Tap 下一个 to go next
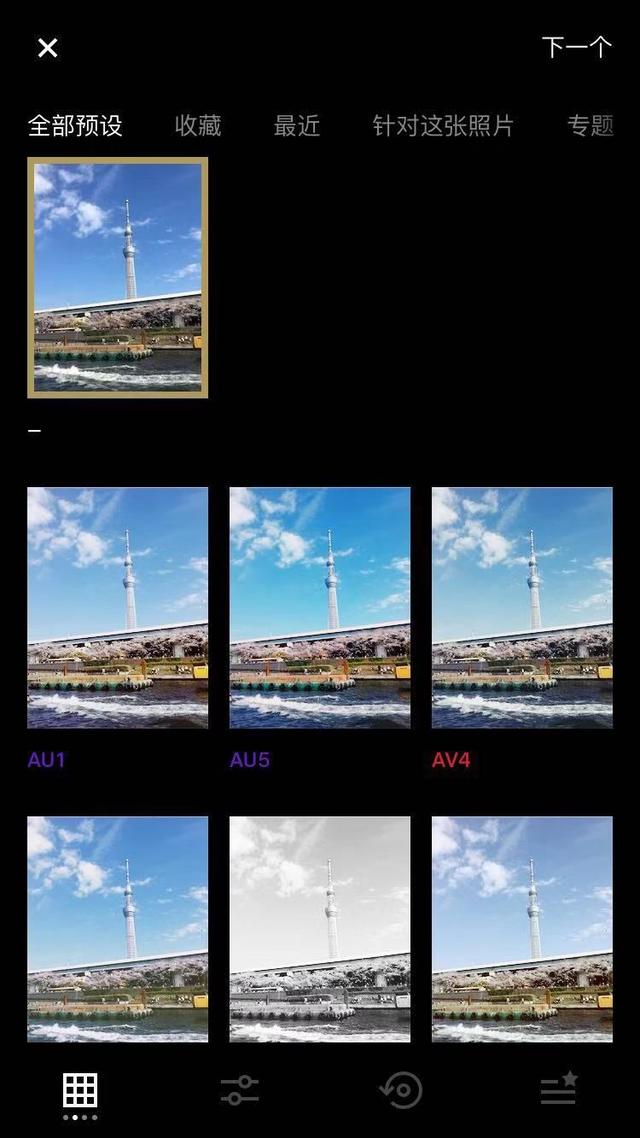640x1138 pixels. click(576, 47)
